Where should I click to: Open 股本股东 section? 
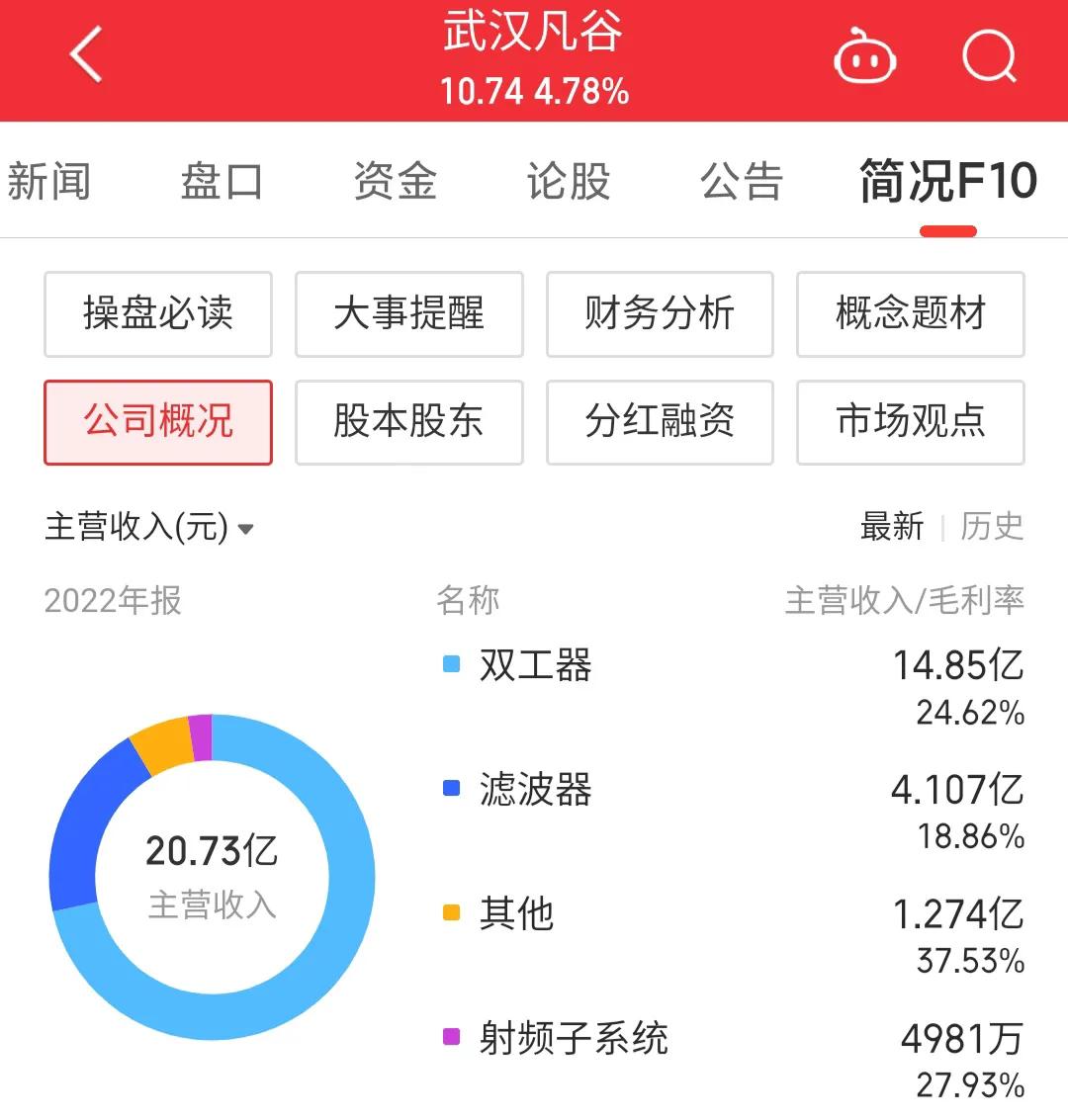pos(408,423)
